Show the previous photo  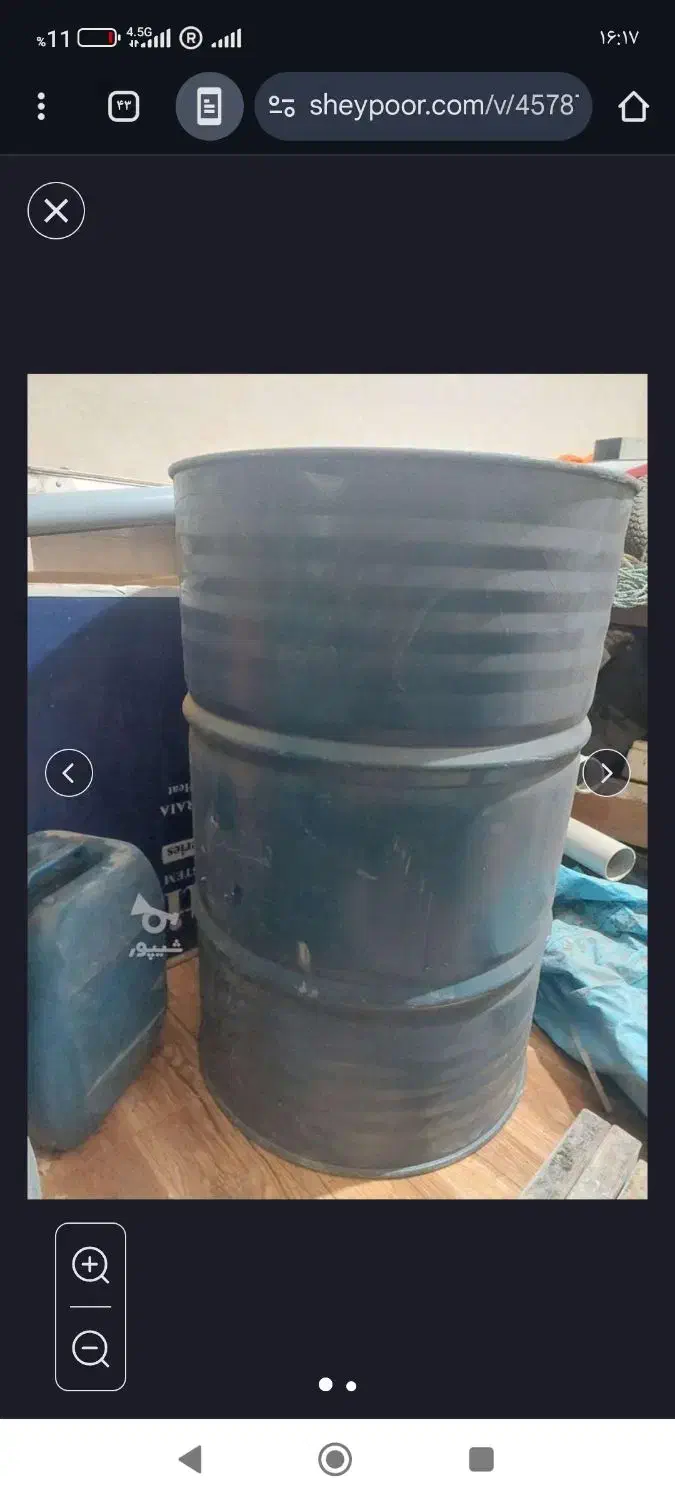69,773
